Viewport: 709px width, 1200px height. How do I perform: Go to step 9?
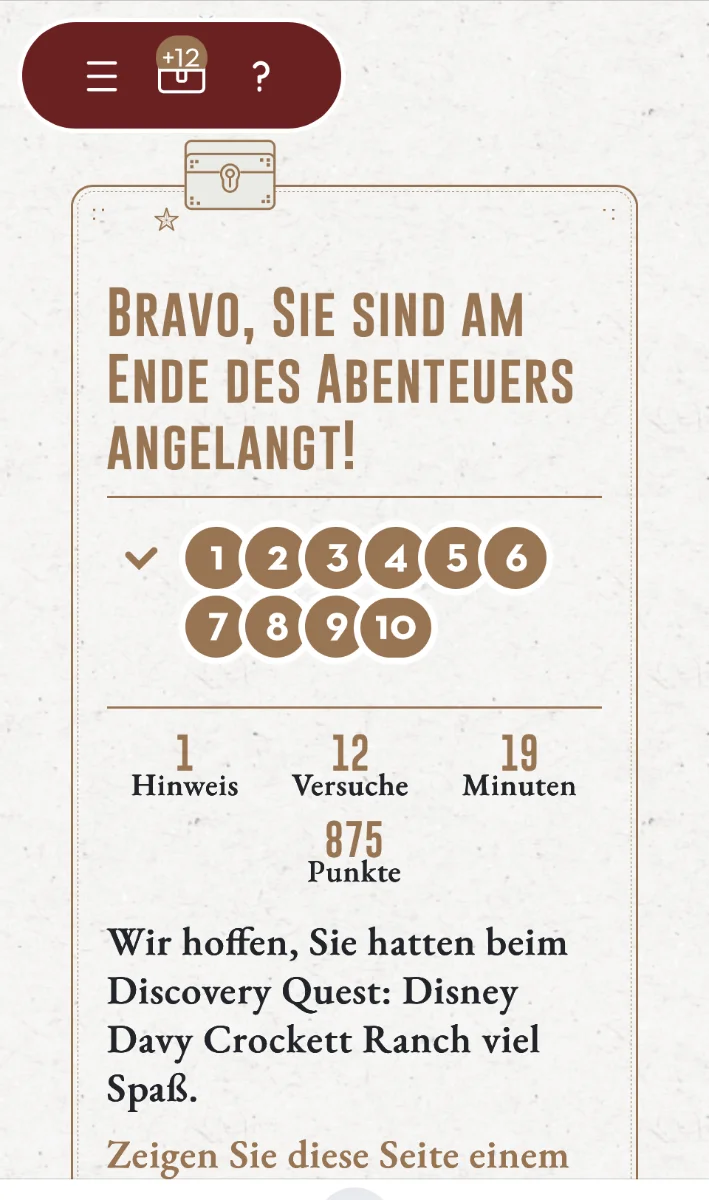[x=337, y=627]
